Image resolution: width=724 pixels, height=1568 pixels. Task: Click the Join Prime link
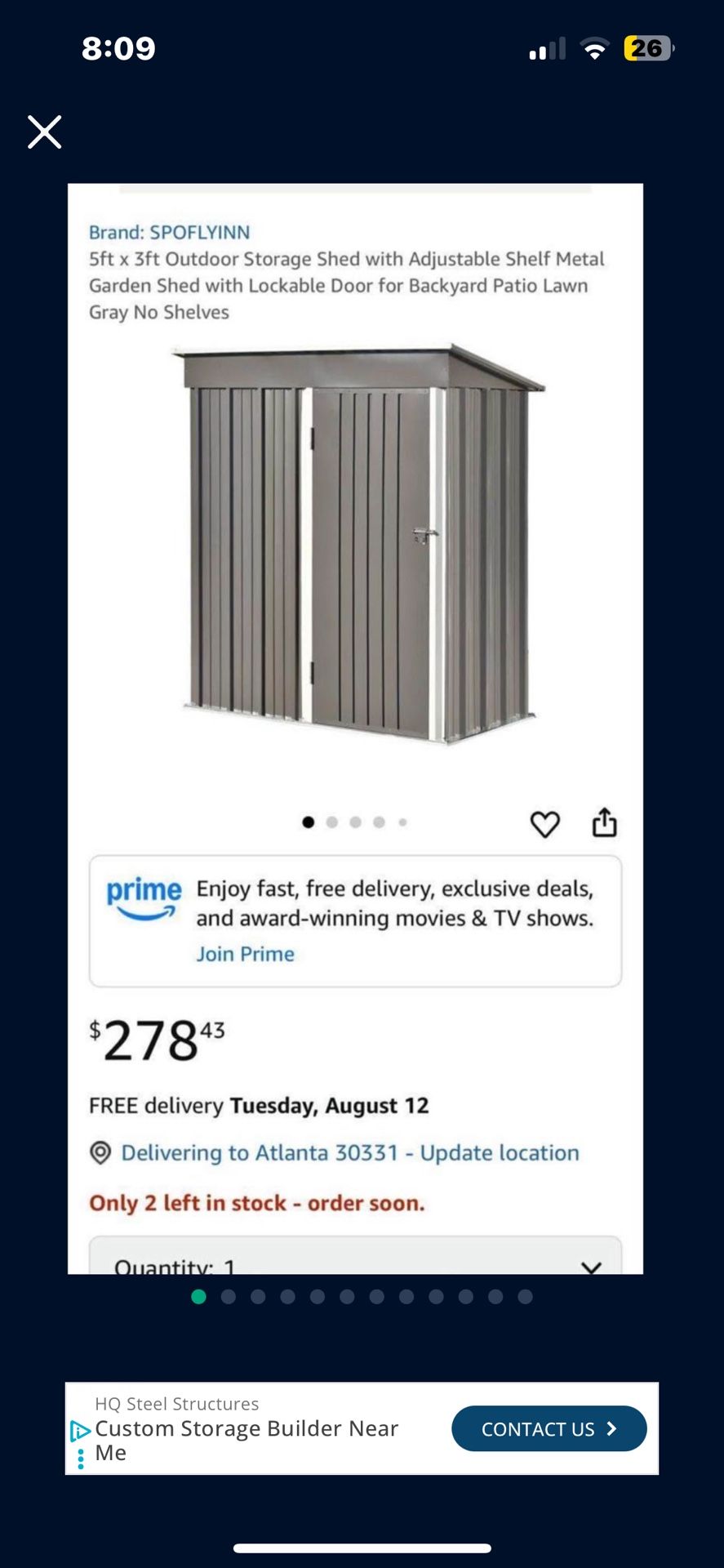tap(245, 953)
